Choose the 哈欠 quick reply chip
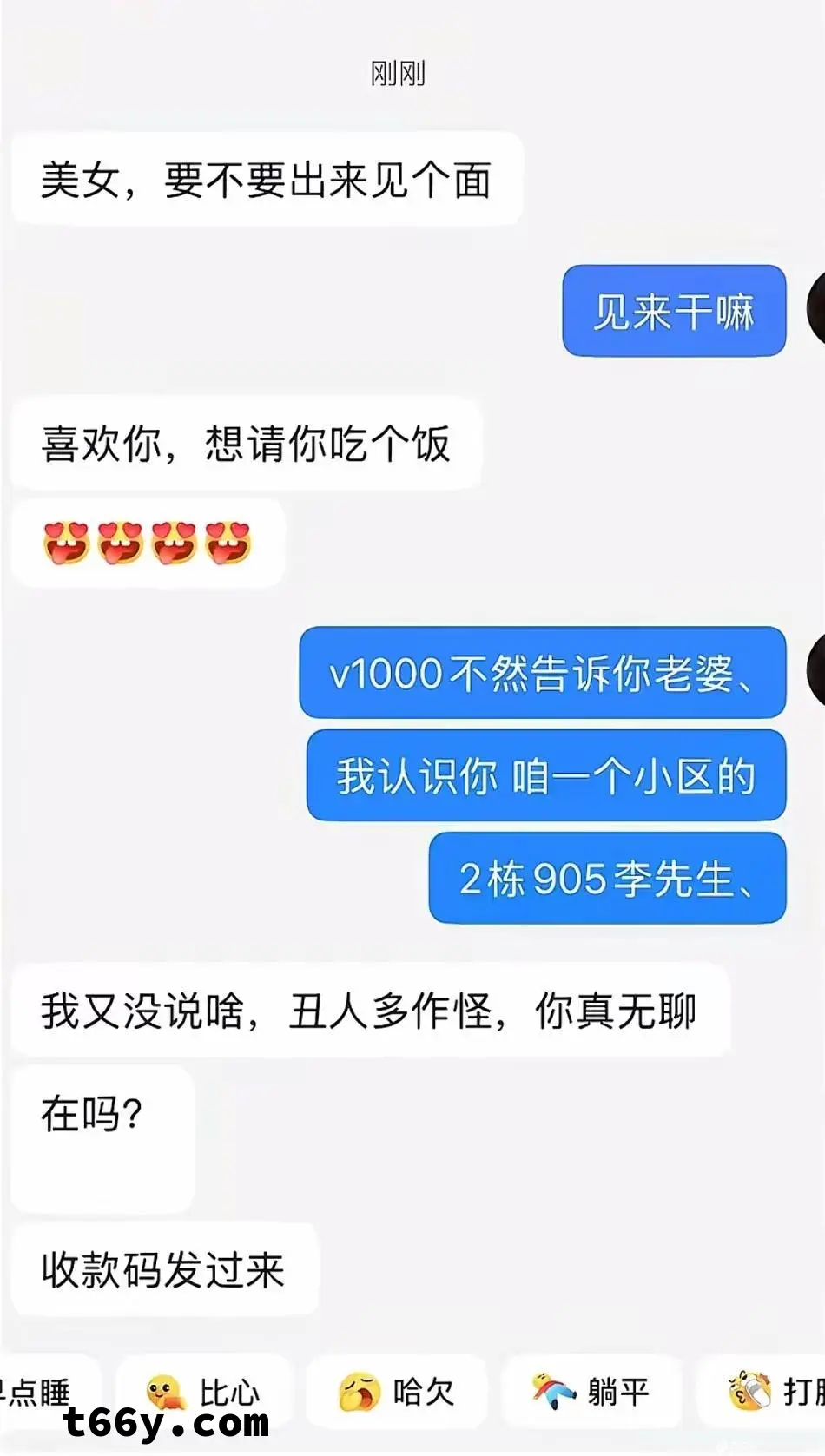This screenshot has width=825, height=1456. coord(397,1392)
